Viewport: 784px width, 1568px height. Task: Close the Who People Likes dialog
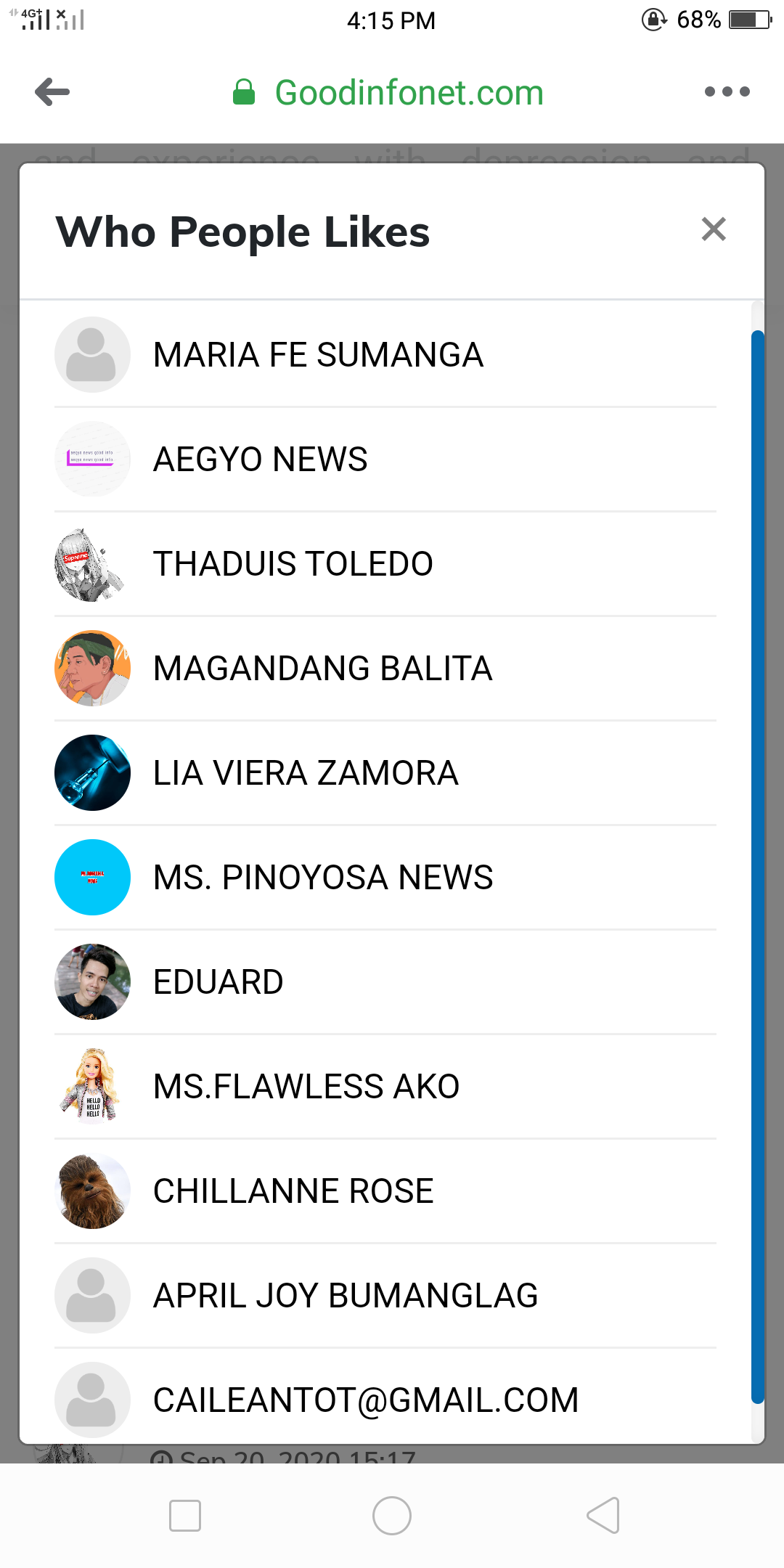tap(714, 229)
